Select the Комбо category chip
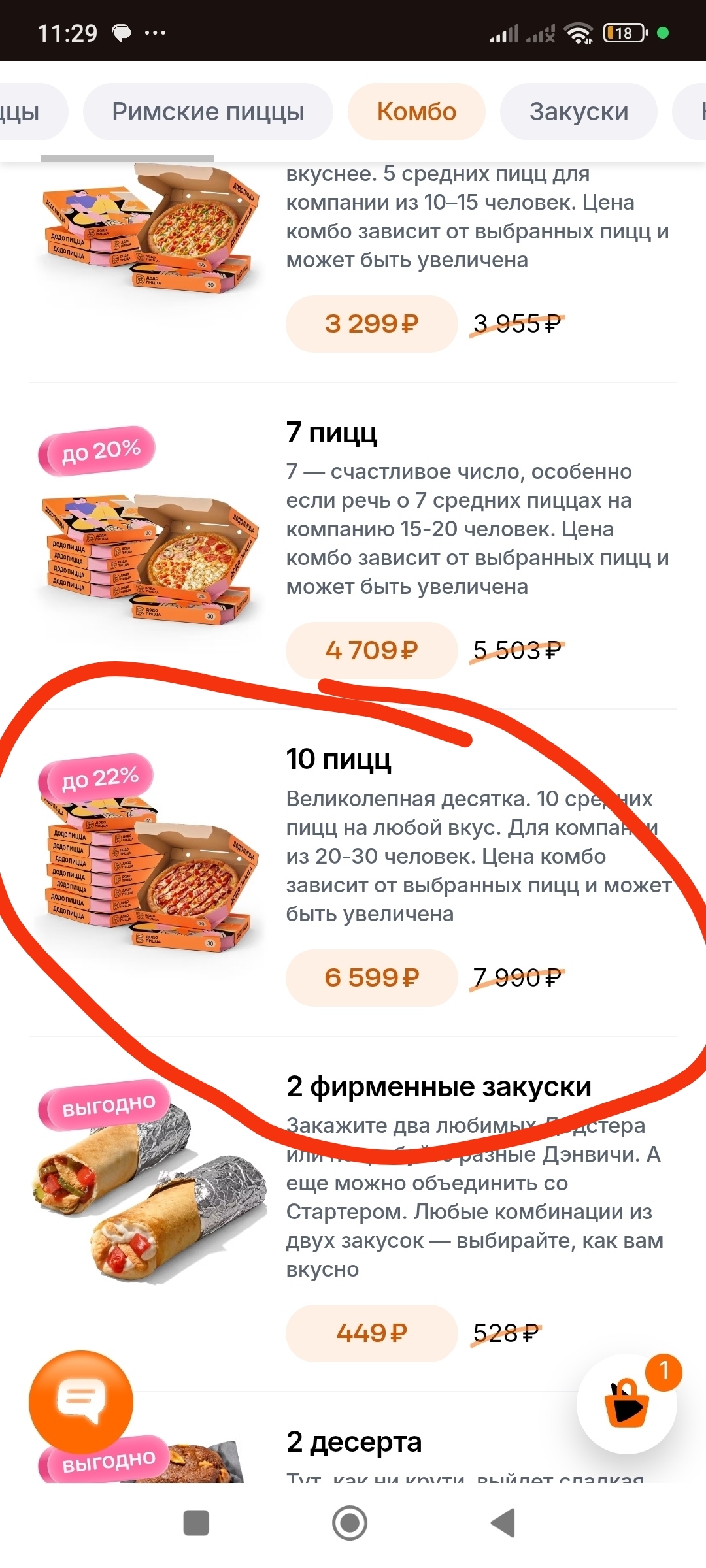Image resolution: width=706 pixels, height=1568 pixels. pos(416,112)
